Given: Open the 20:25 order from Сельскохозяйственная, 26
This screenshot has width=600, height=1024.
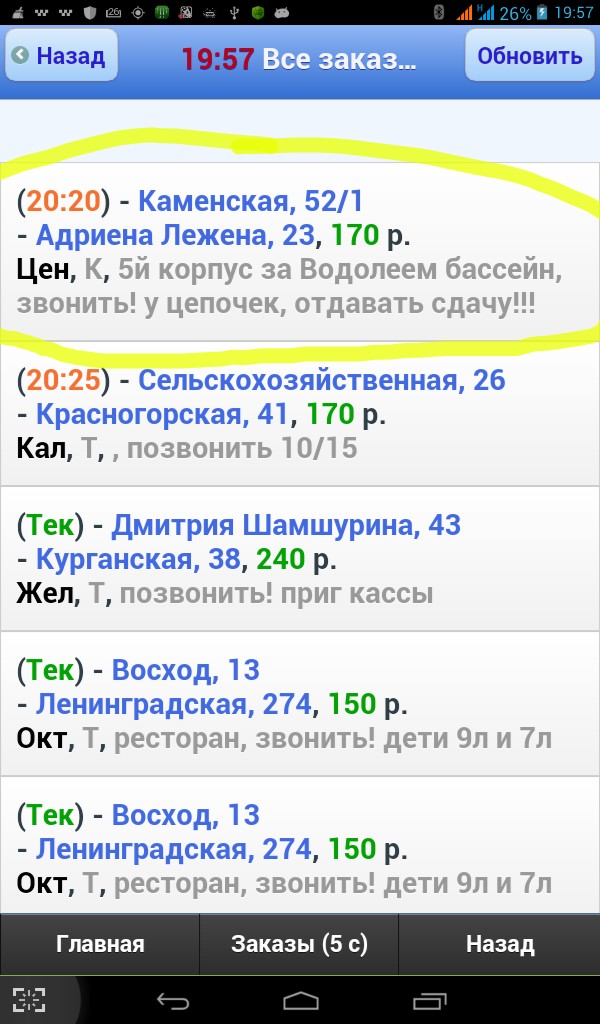Looking at the screenshot, I should (x=300, y=414).
